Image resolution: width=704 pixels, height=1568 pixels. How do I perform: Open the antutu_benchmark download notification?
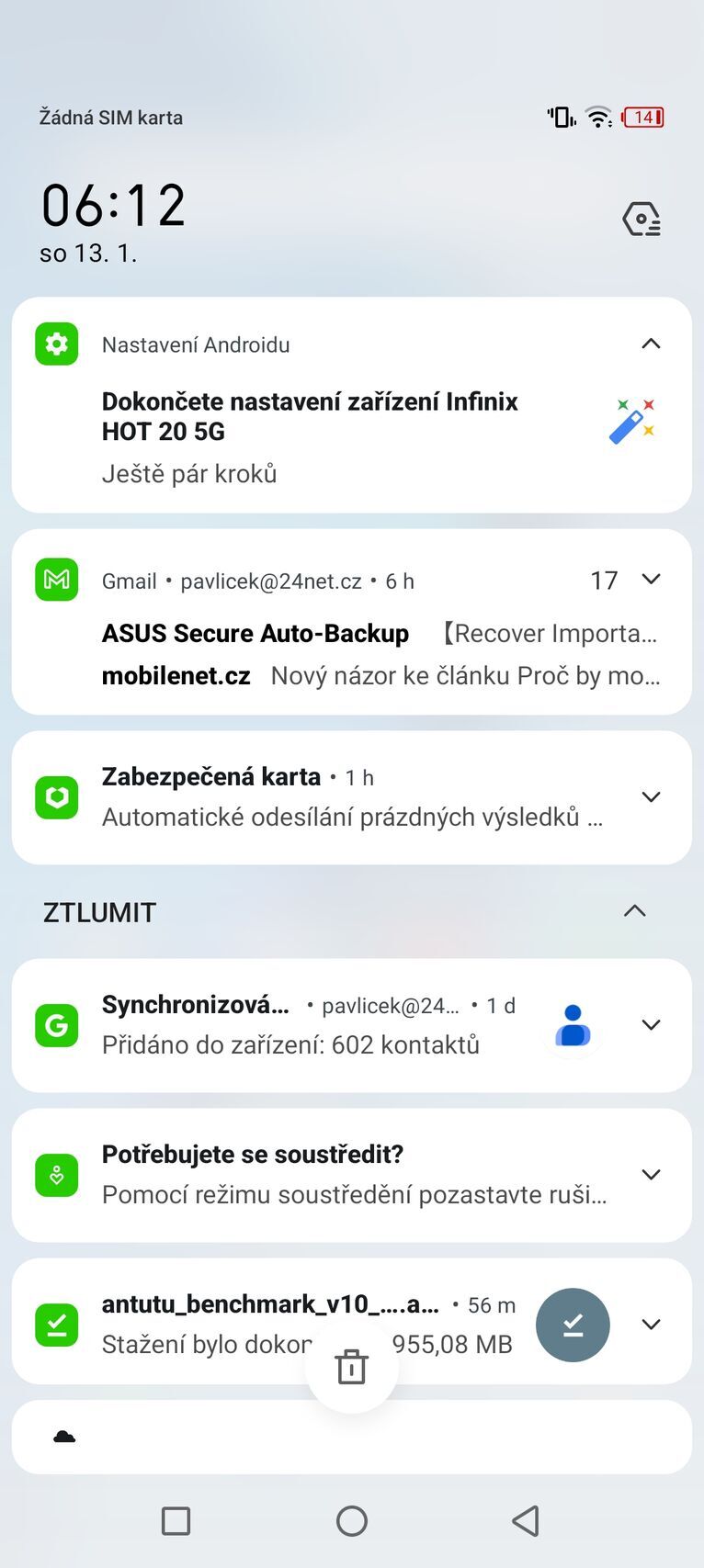pyautogui.click(x=276, y=1323)
